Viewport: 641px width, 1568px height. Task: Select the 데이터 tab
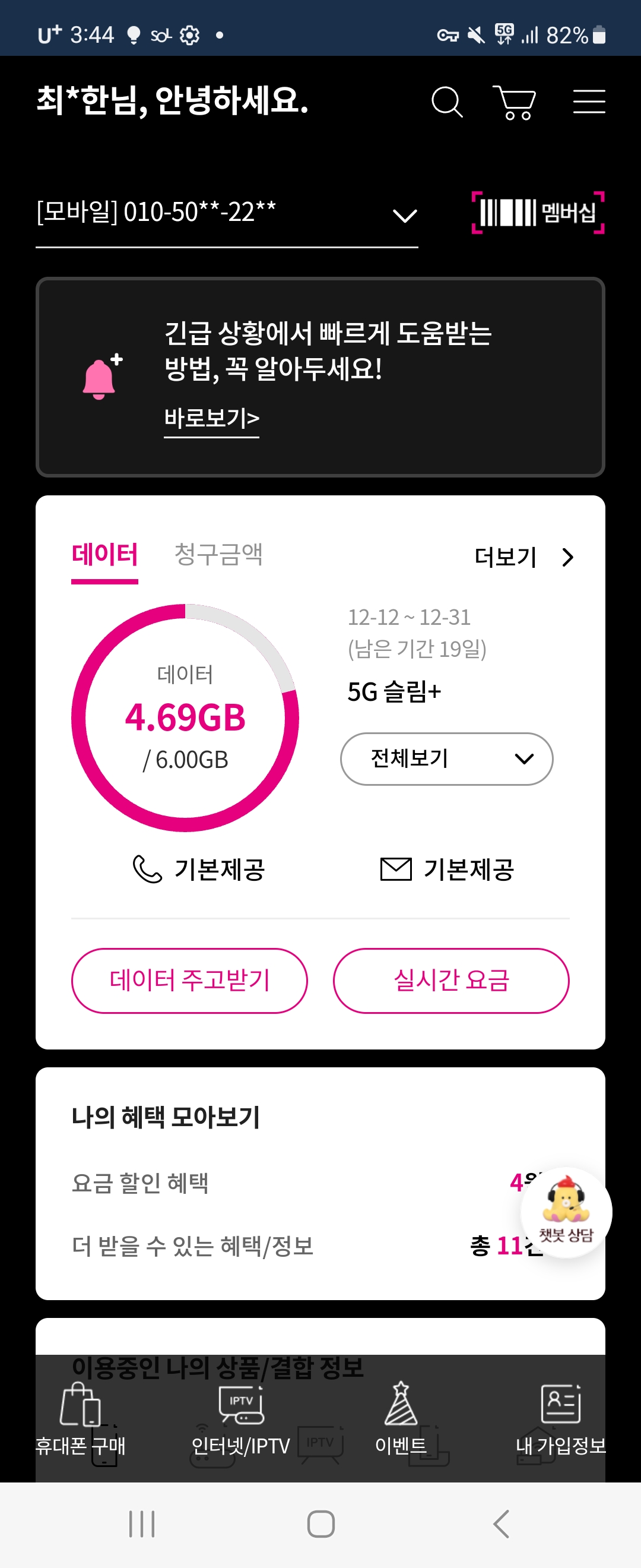pyautogui.click(x=104, y=555)
